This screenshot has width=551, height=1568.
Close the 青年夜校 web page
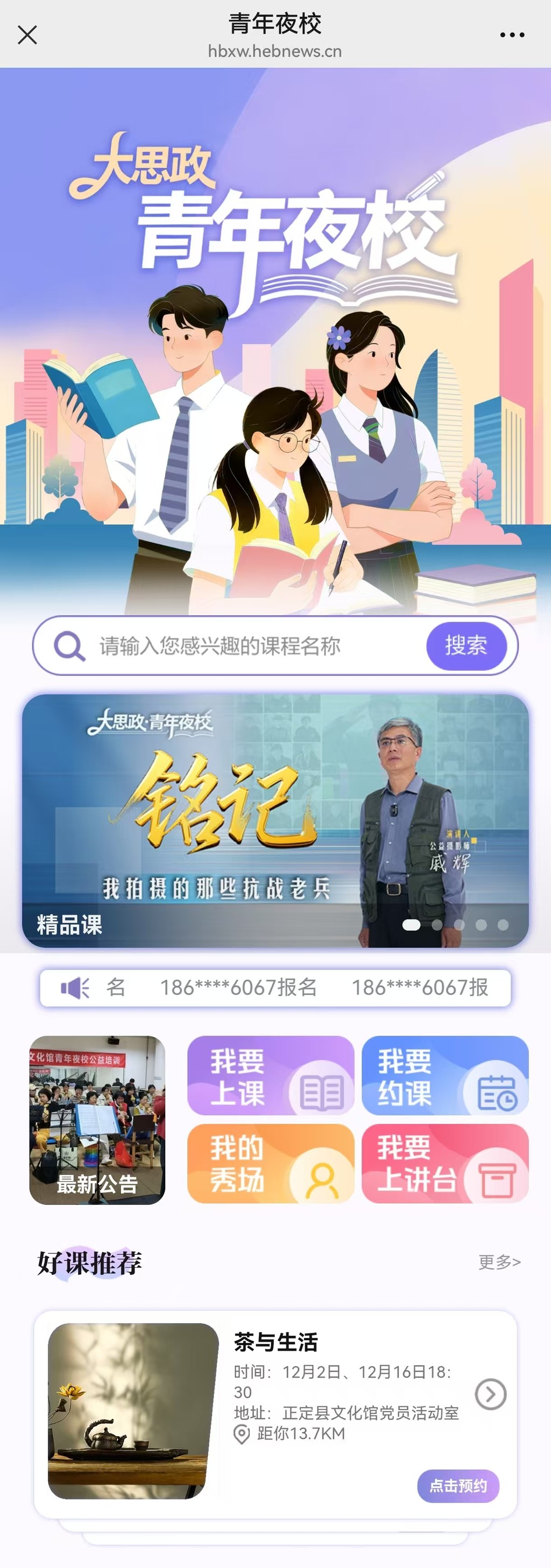click(27, 34)
